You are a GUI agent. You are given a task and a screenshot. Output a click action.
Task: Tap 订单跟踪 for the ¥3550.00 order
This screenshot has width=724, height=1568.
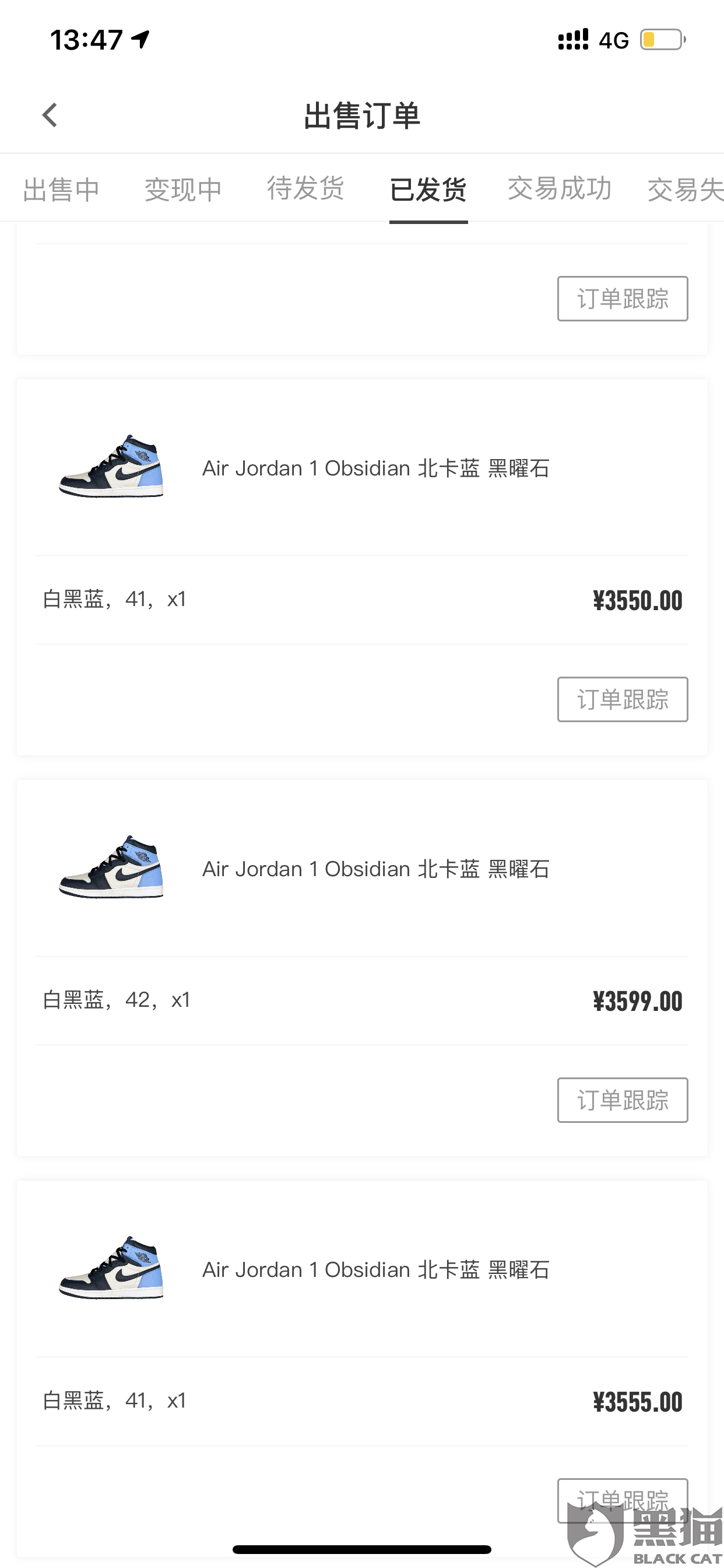[x=623, y=699]
